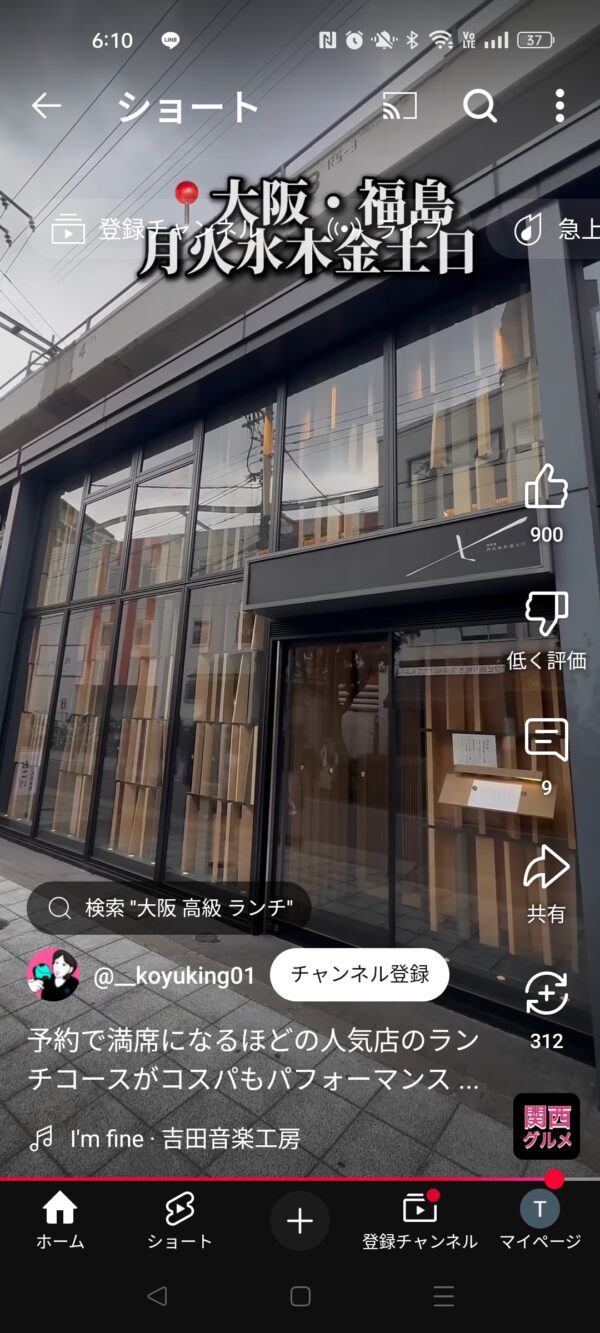Viewport: 600px width, 1333px height.
Task: Switch to the ショート tab
Action: click(x=180, y=1221)
